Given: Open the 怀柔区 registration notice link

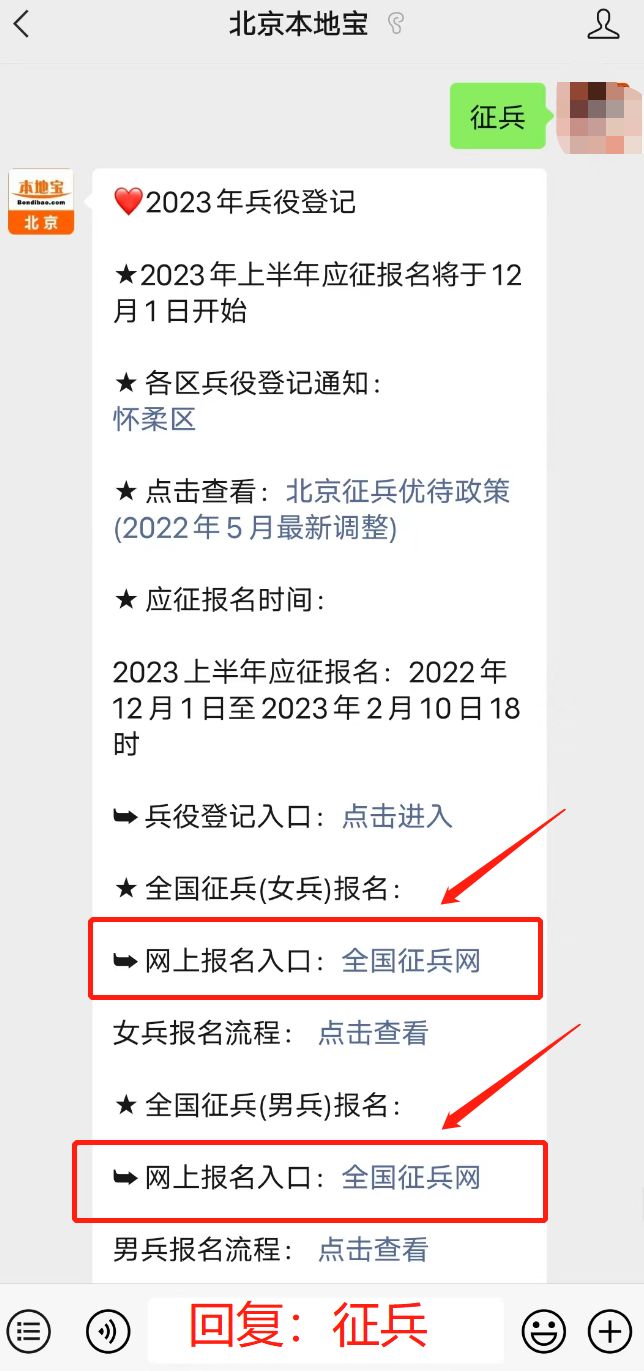Looking at the screenshot, I should point(154,419).
